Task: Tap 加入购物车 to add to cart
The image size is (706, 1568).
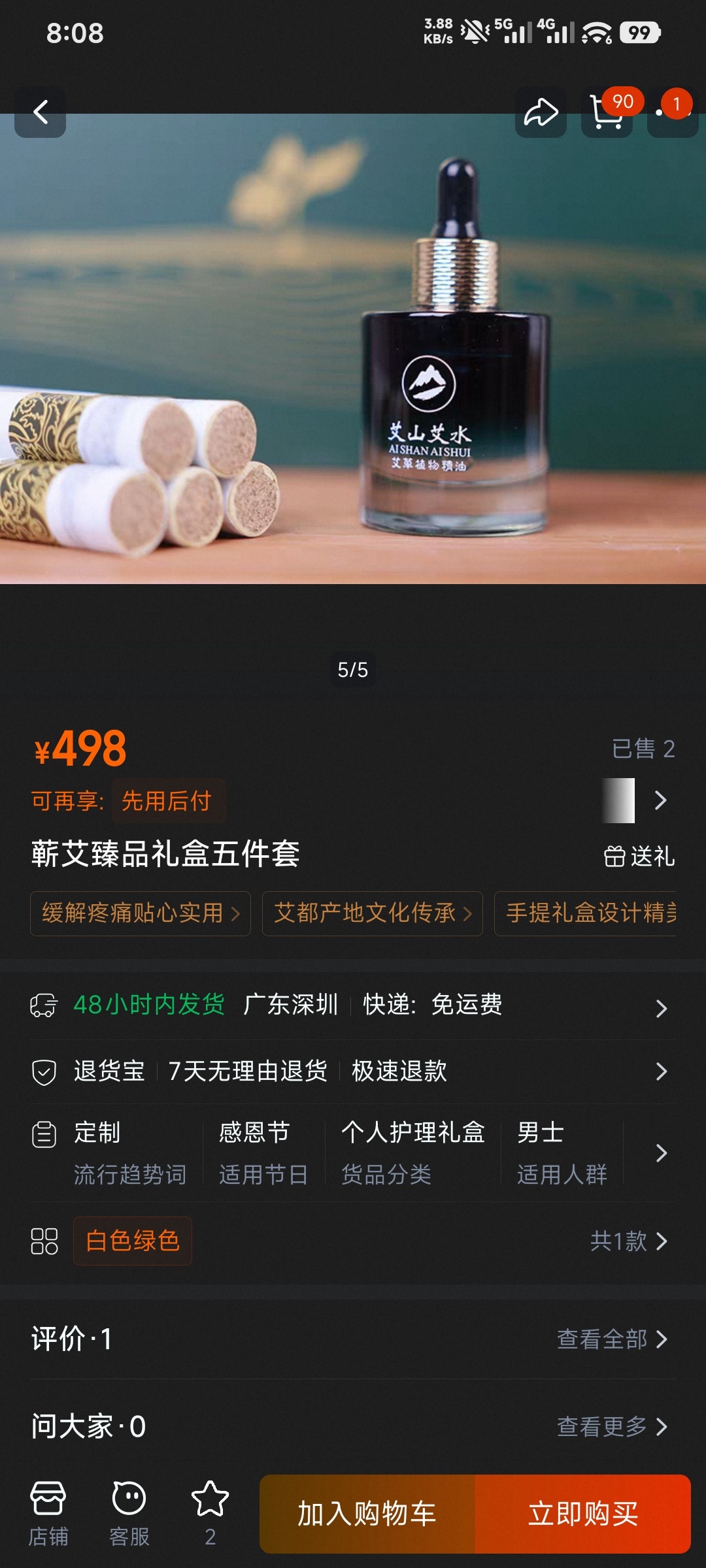Action: coord(367,1514)
